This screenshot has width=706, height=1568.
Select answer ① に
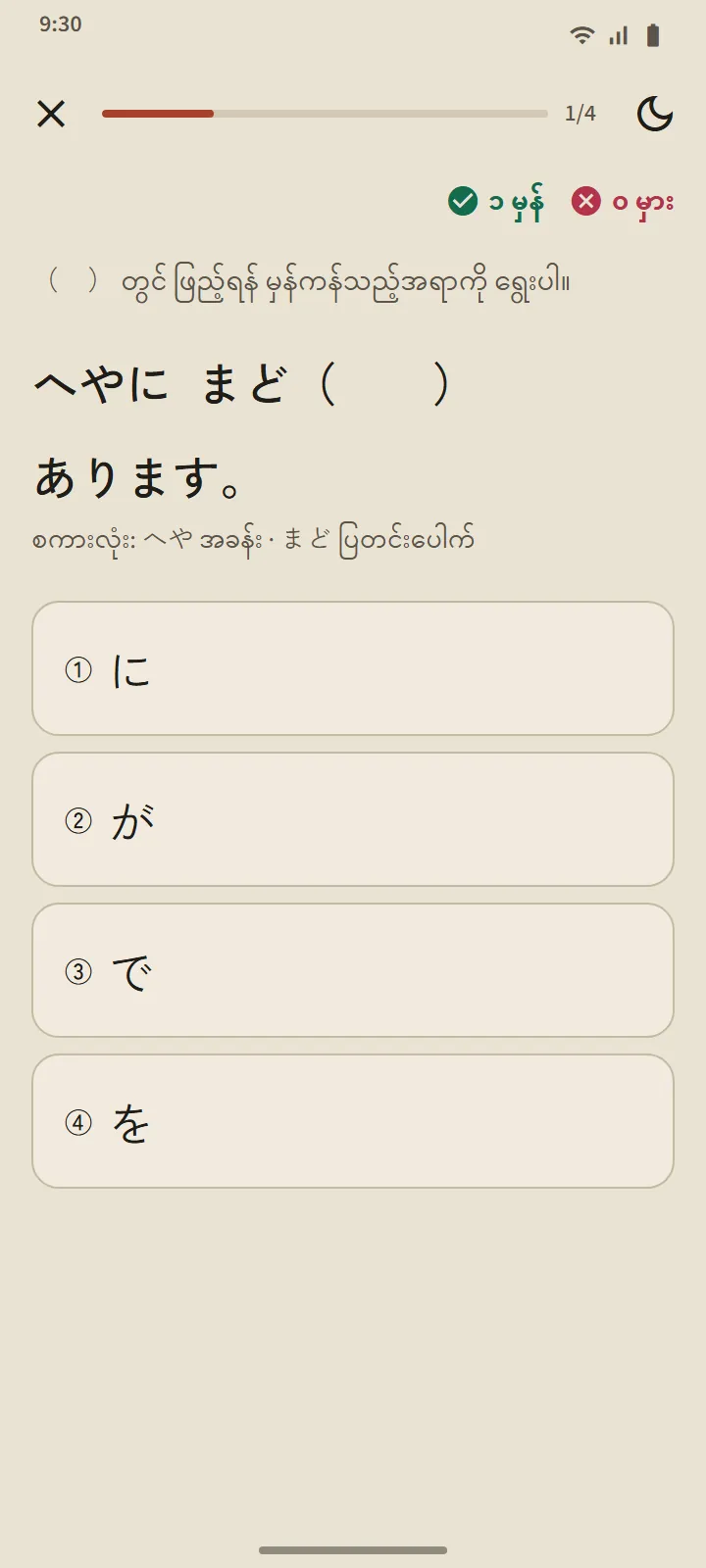point(353,668)
